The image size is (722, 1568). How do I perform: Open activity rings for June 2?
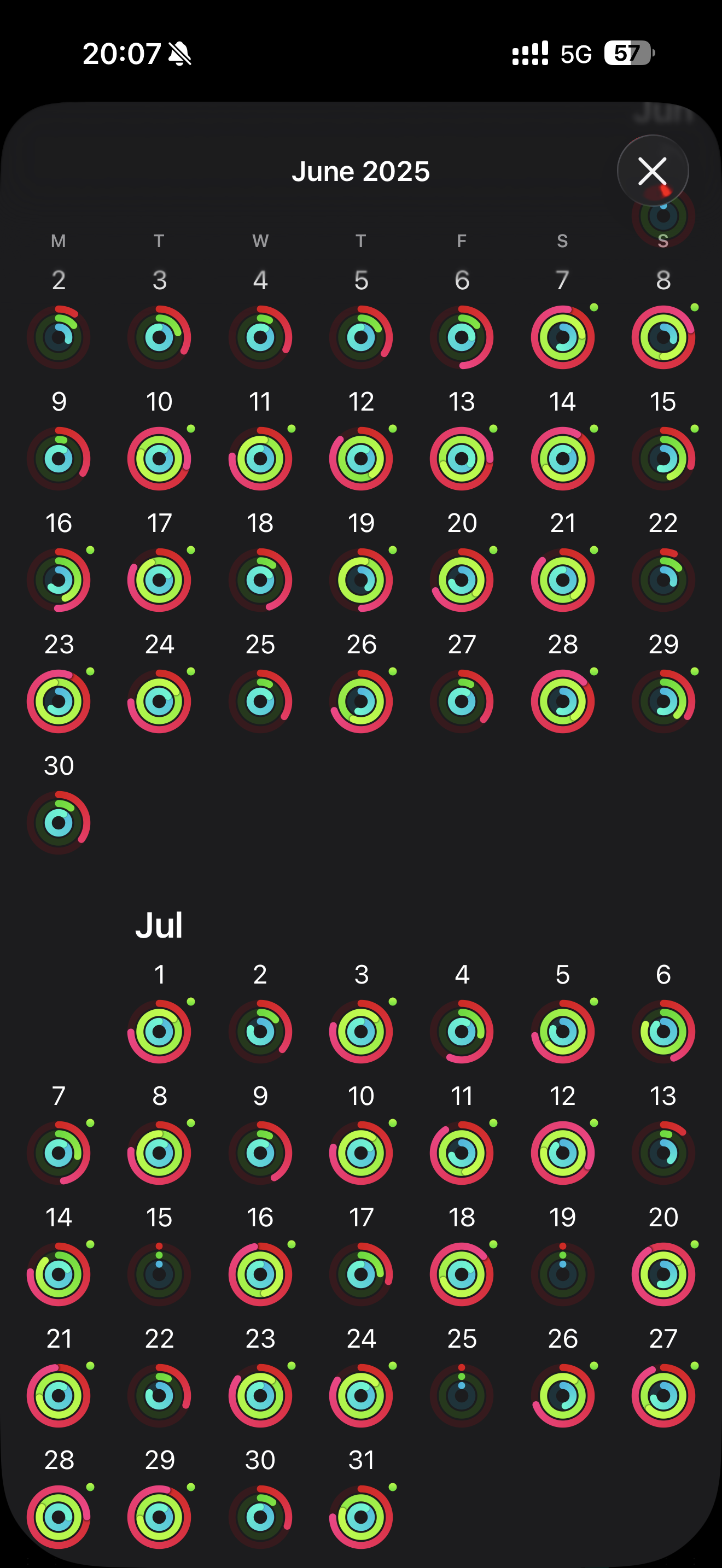[x=59, y=337]
